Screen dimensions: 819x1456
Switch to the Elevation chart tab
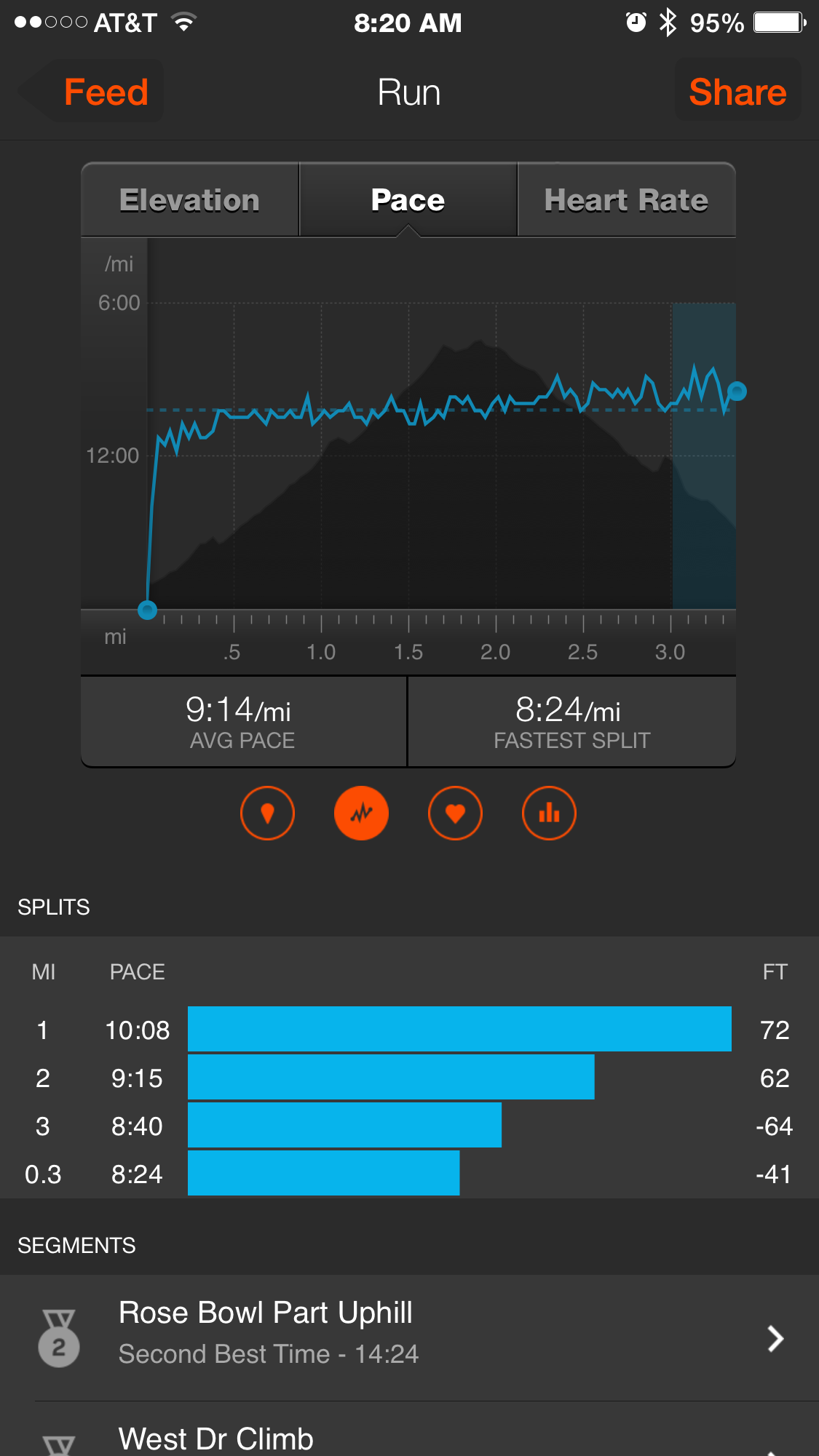tap(190, 200)
